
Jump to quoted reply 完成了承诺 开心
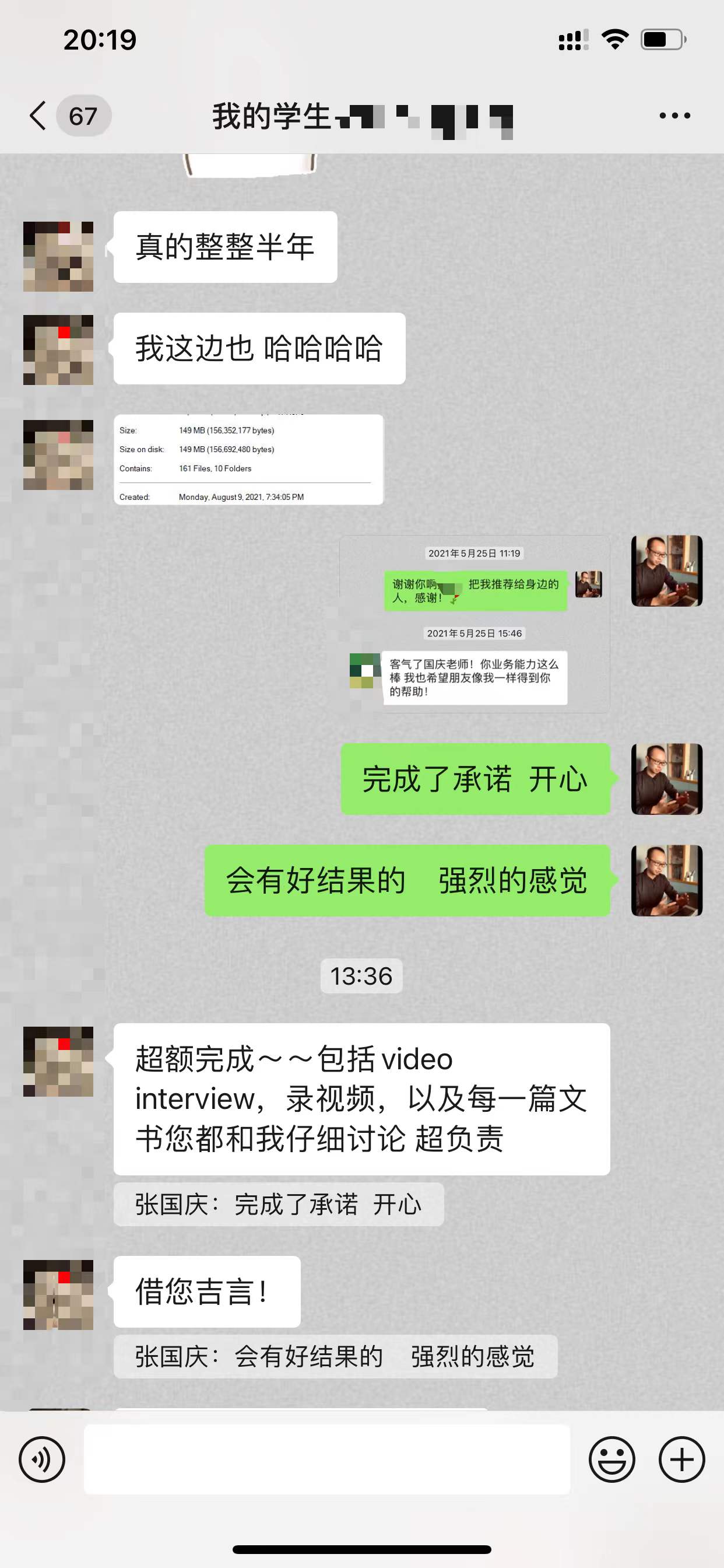(278, 1204)
